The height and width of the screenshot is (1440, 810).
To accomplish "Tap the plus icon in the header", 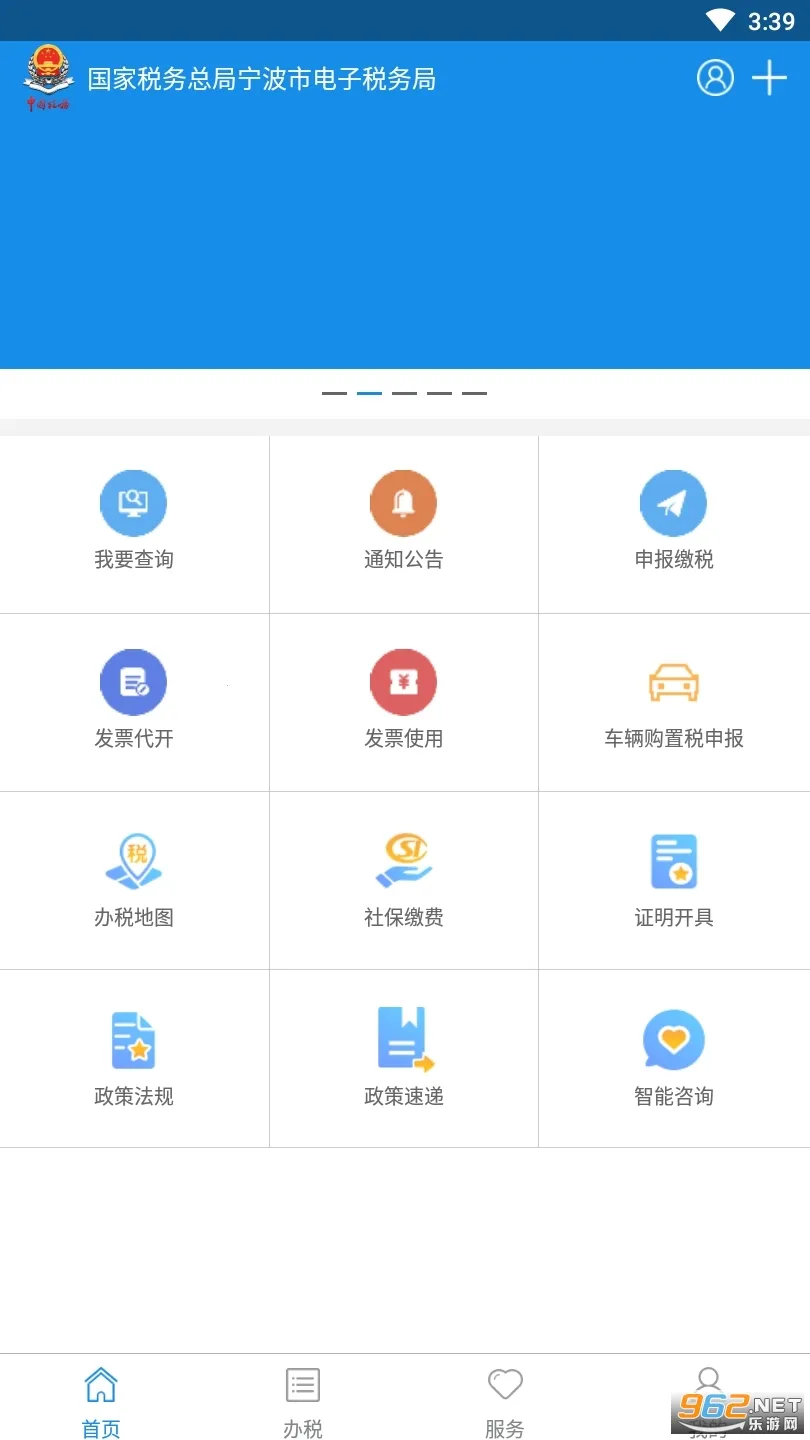I will [x=769, y=78].
